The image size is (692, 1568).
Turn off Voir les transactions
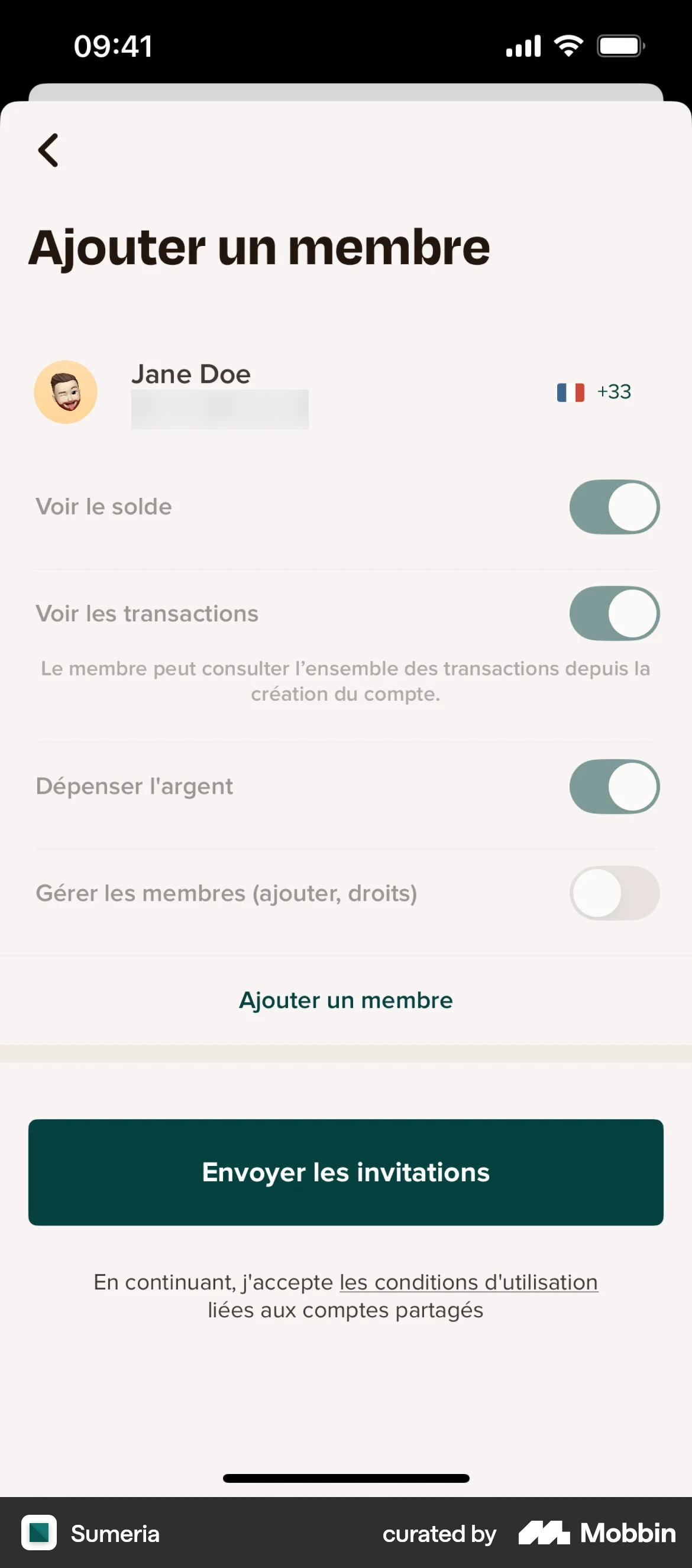coord(615,614)
